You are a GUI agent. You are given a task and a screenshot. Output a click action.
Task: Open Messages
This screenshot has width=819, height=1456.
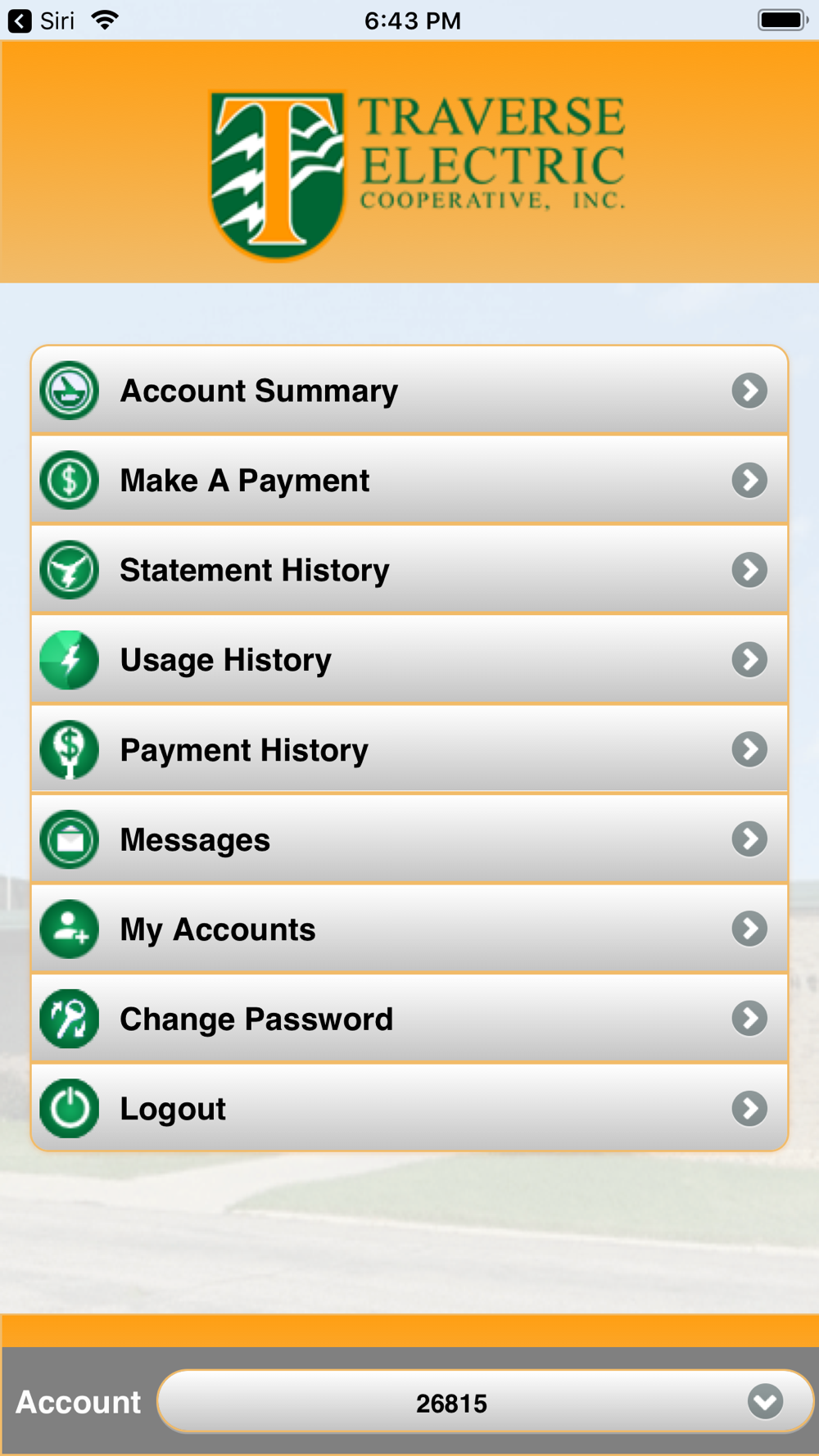pos(409,839)
